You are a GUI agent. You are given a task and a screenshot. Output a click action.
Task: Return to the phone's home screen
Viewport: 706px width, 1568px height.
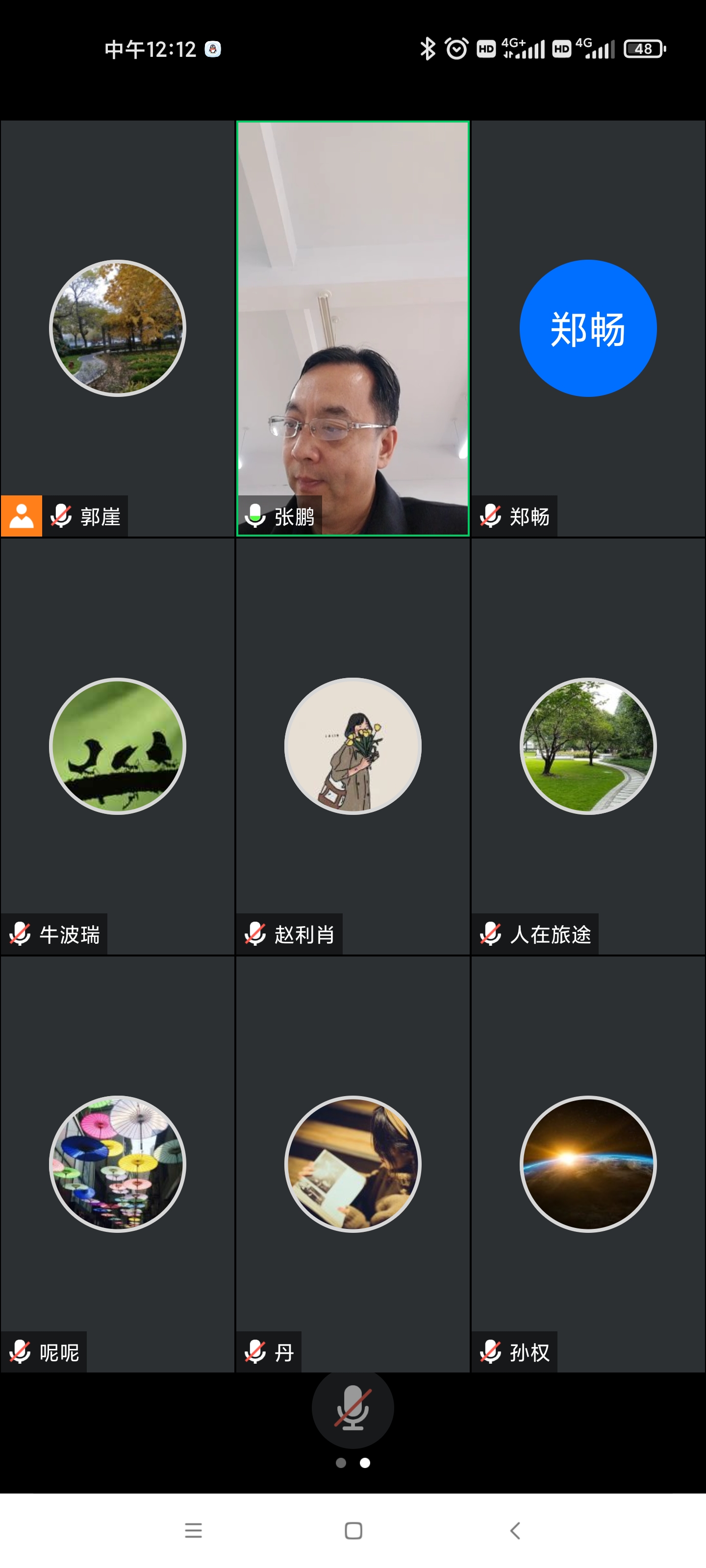click(x=353, y=1530)
